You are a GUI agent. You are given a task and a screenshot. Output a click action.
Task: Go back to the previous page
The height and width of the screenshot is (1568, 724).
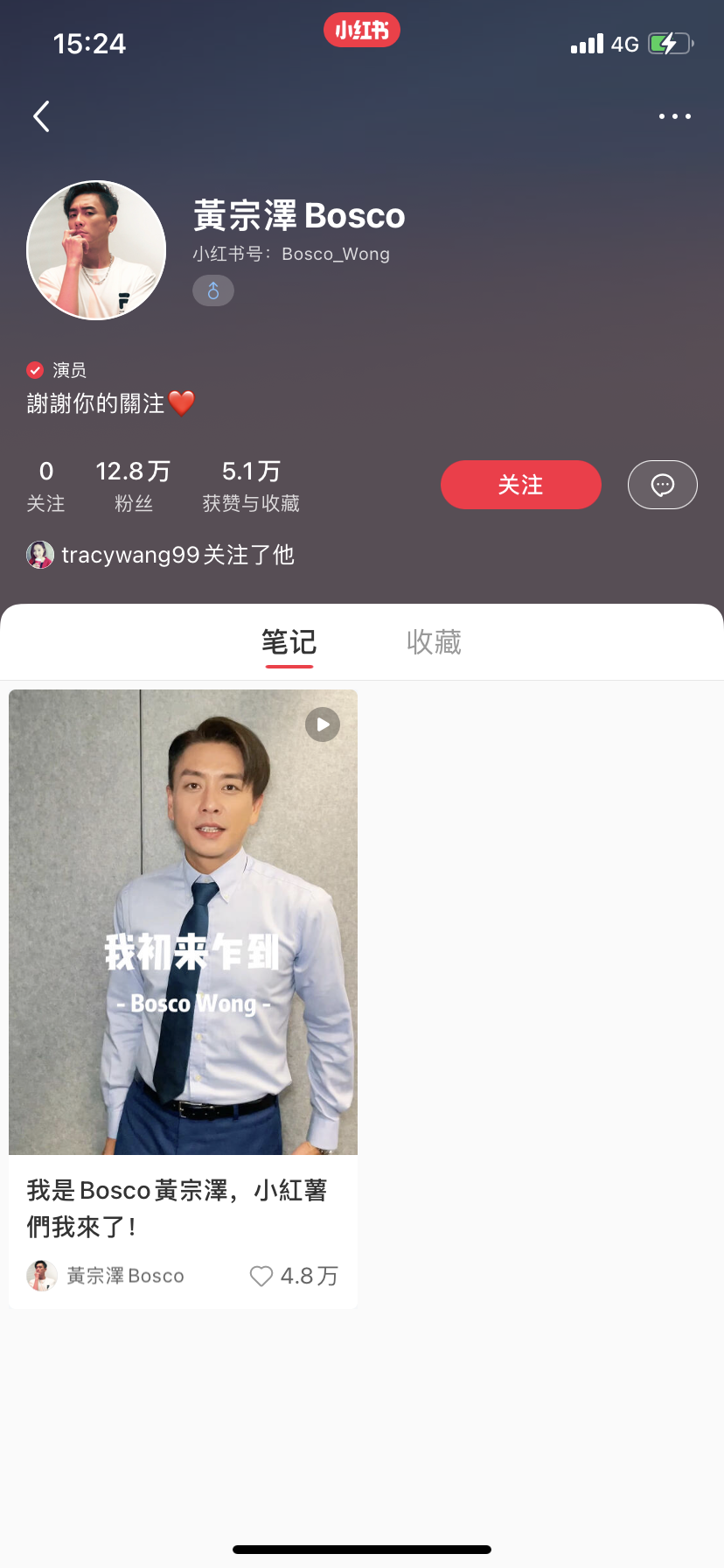pos(41,116)
